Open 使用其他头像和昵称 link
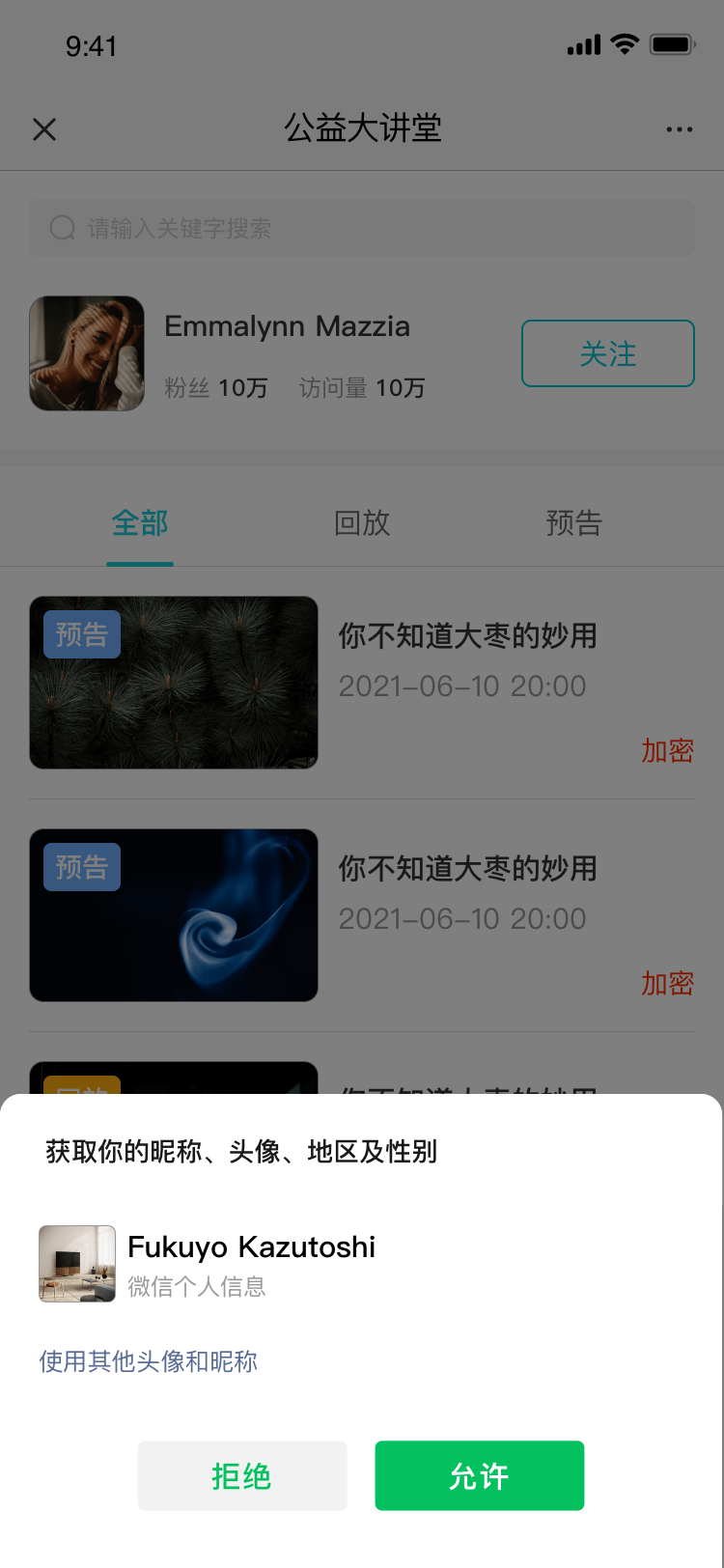Viewport: 724px width, 1568px height. (149, 1361)
